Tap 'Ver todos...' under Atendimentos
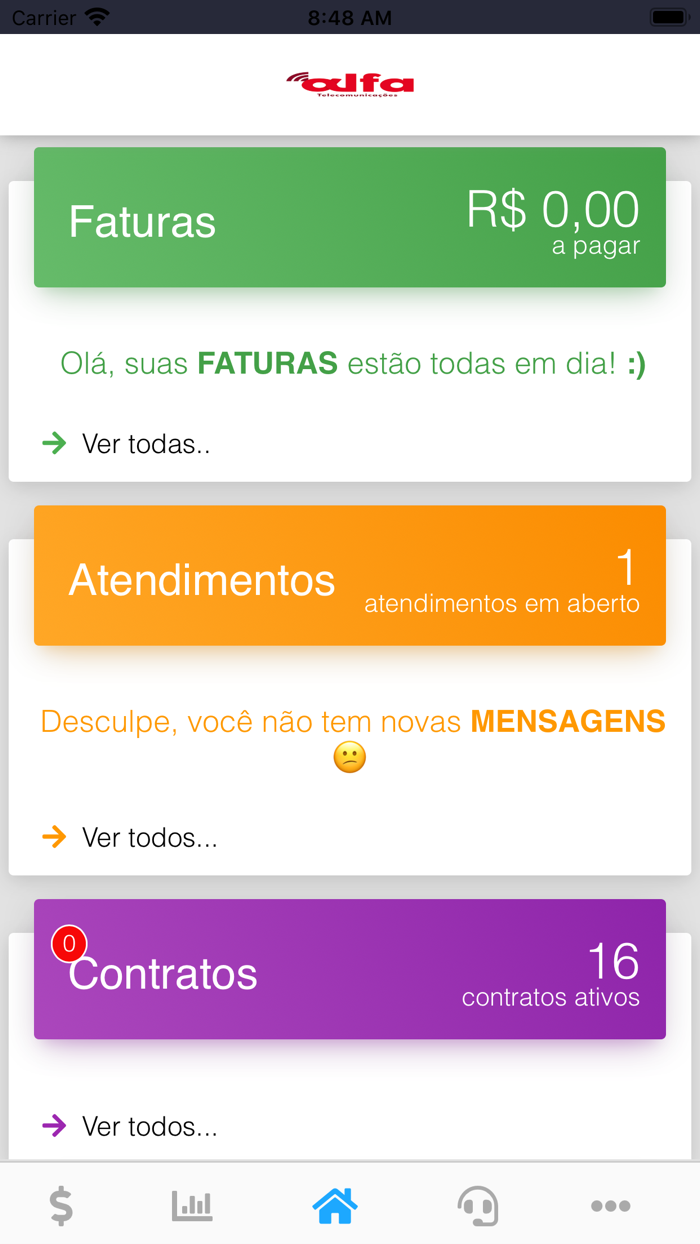Image resolution: width=700 pixels, height=1244 pixels. point(149,837)
